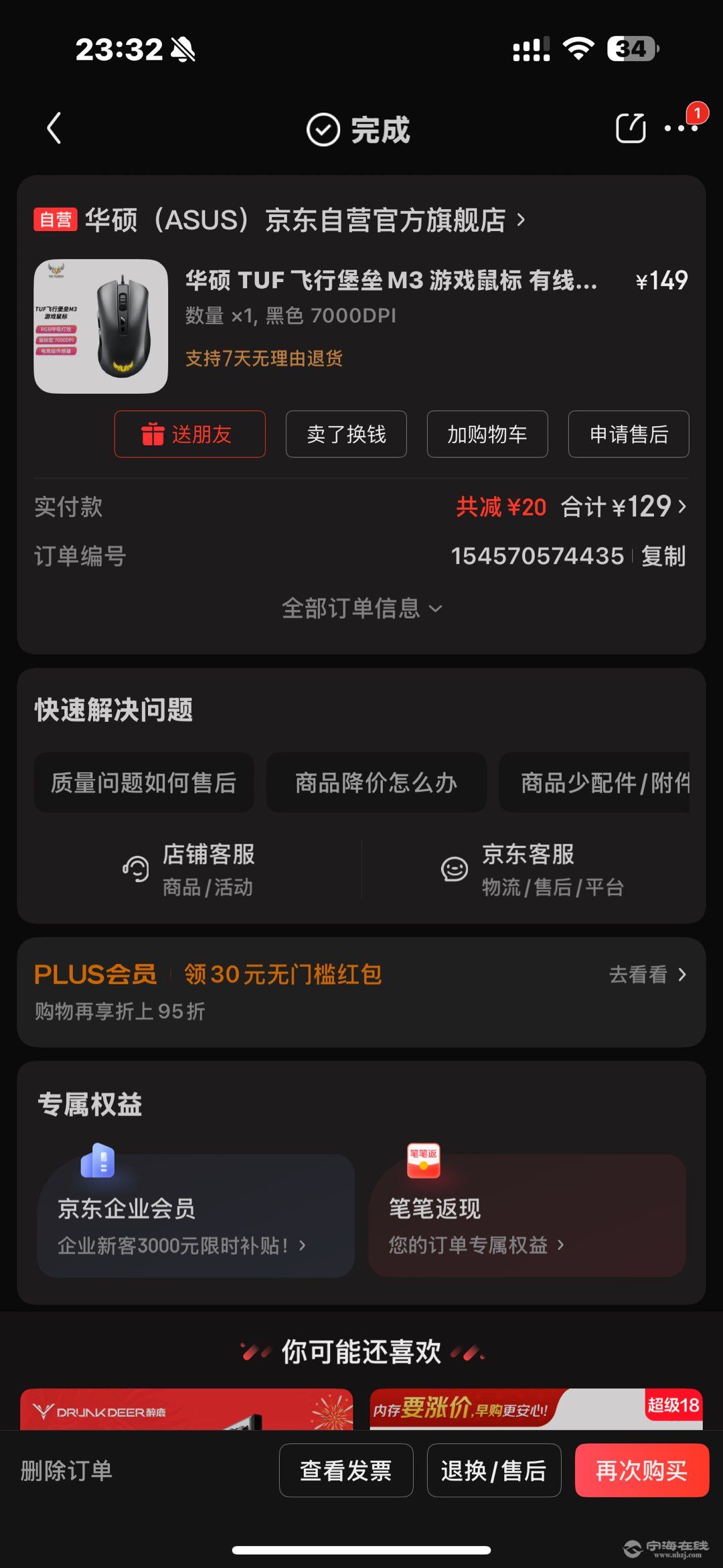The height and width of the screenshot is (1568, 723).
Task: Open the 华硕 TUF M3 mouse product
Action: (x=391, y=281)
